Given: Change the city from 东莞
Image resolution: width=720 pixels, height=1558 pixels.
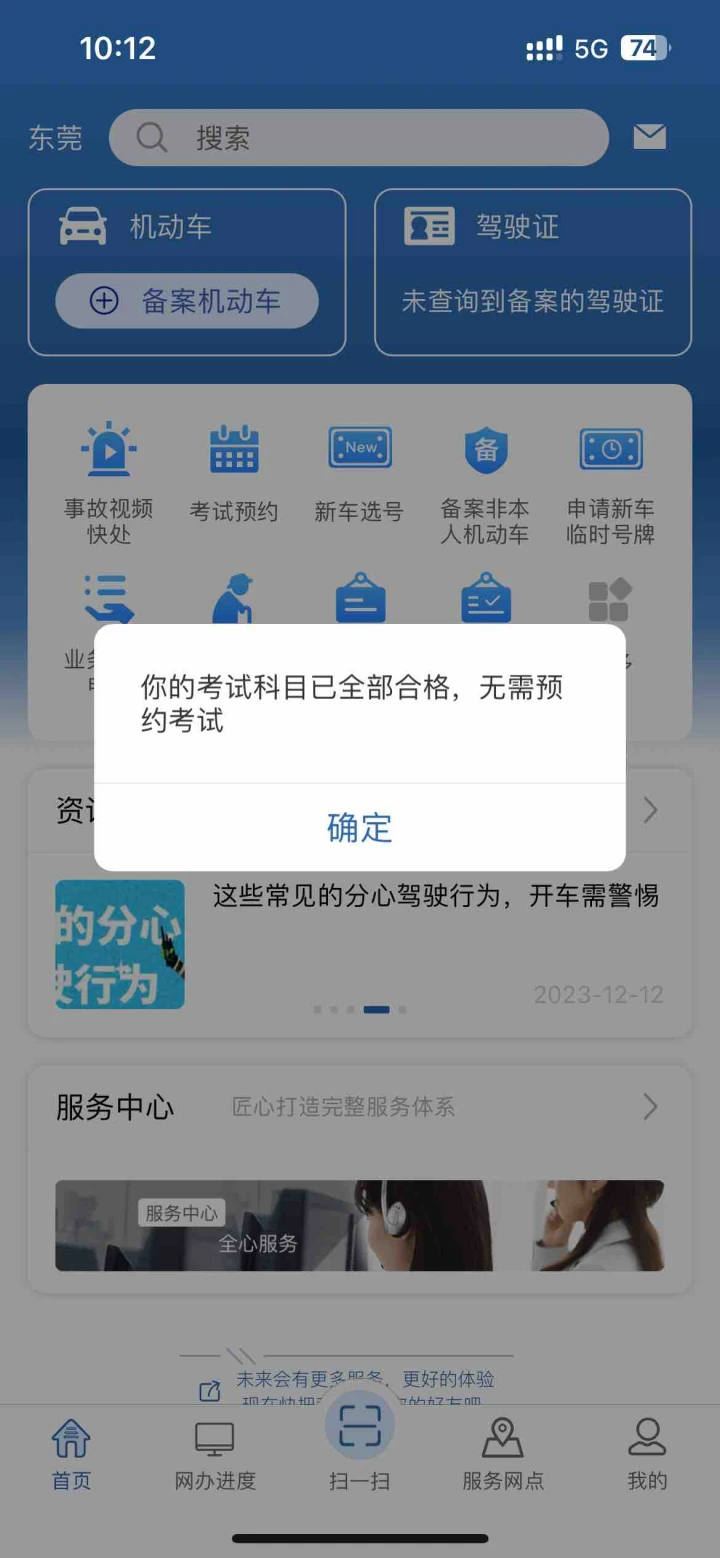Looking at the screenshot, I should click(55, 138).
